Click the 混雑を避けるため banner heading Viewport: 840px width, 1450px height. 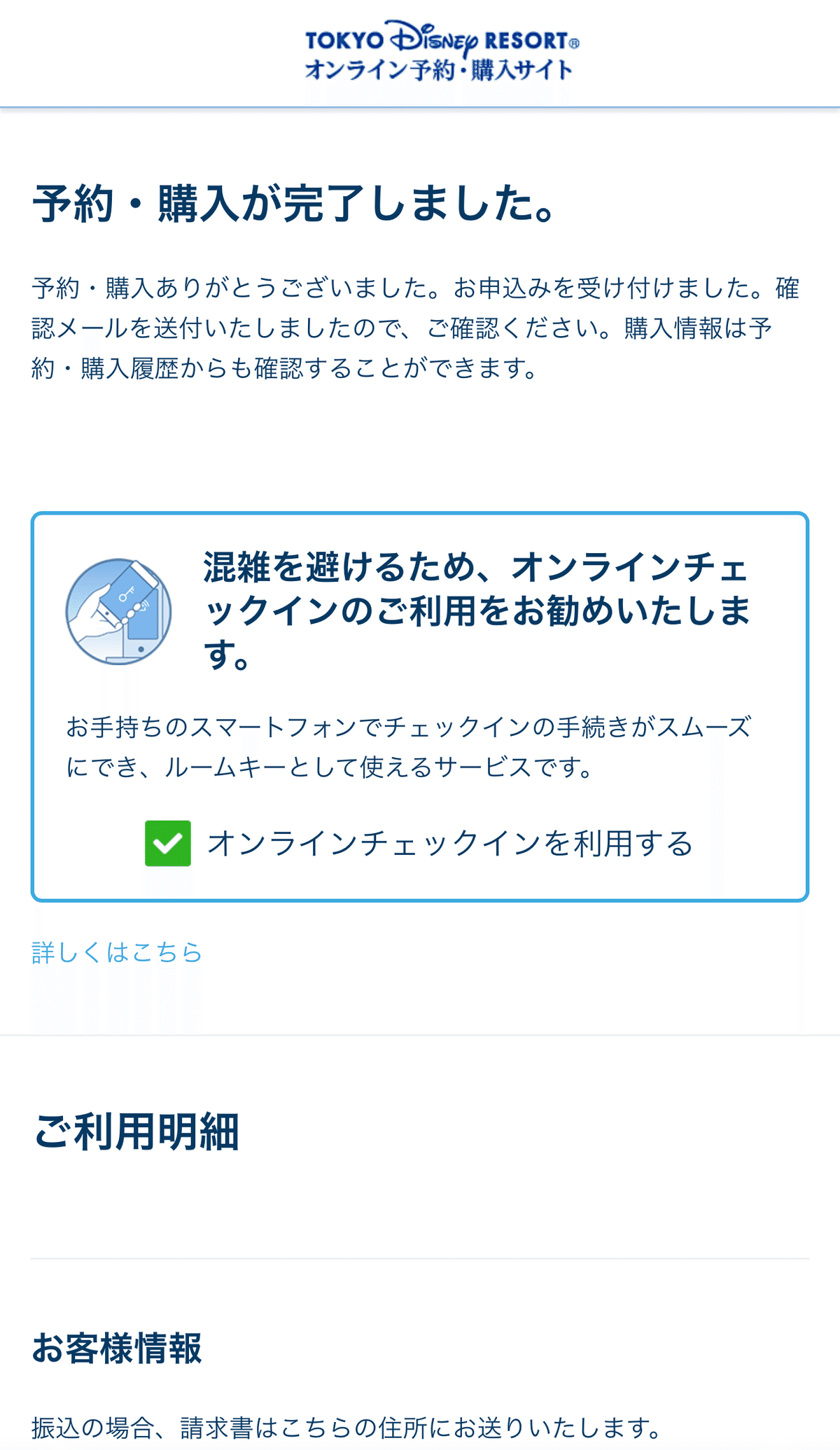click(x=483, y=609)
